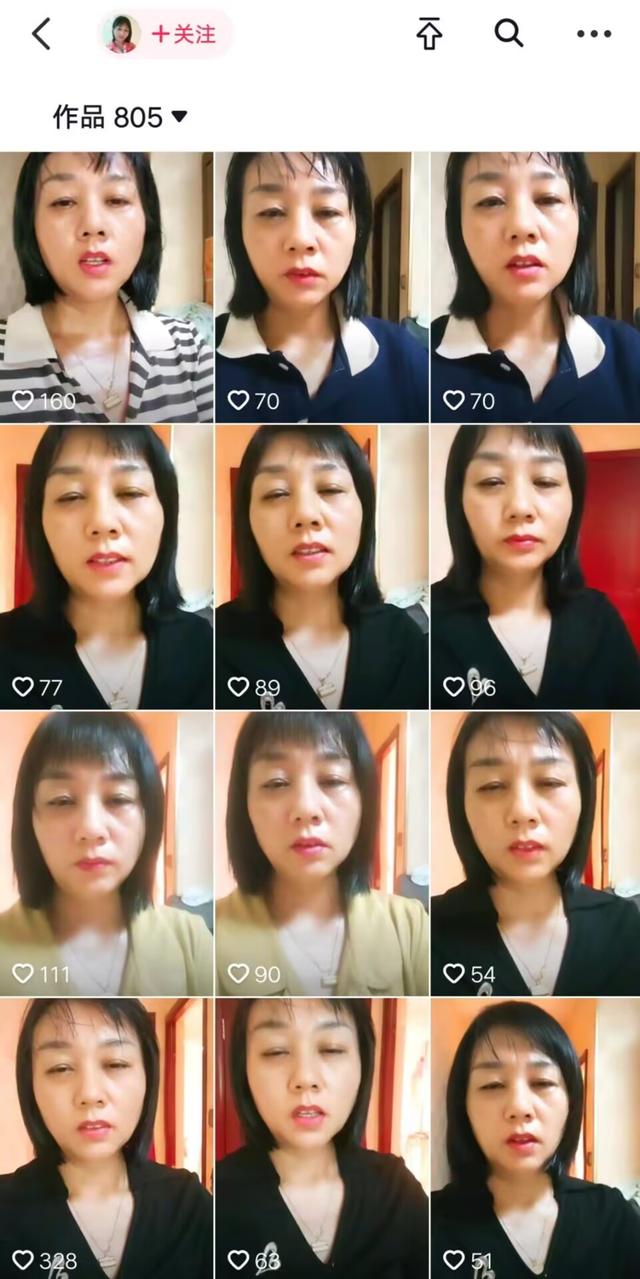Image resolution: width=640 pixels, height=1279 pixels.
Task: Play the video showing 51 likes
Action: click(535, 1138)
